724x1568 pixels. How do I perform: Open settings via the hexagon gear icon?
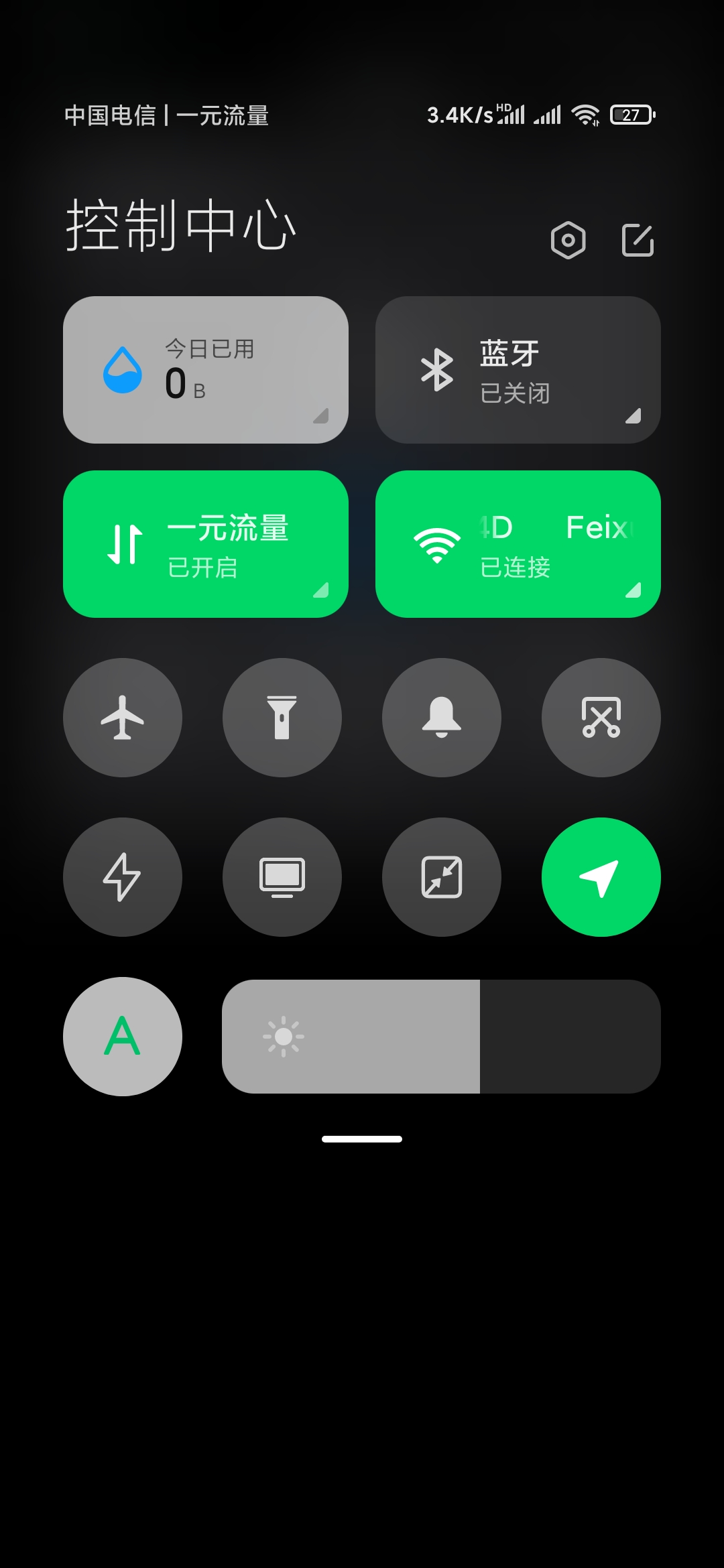568,240
